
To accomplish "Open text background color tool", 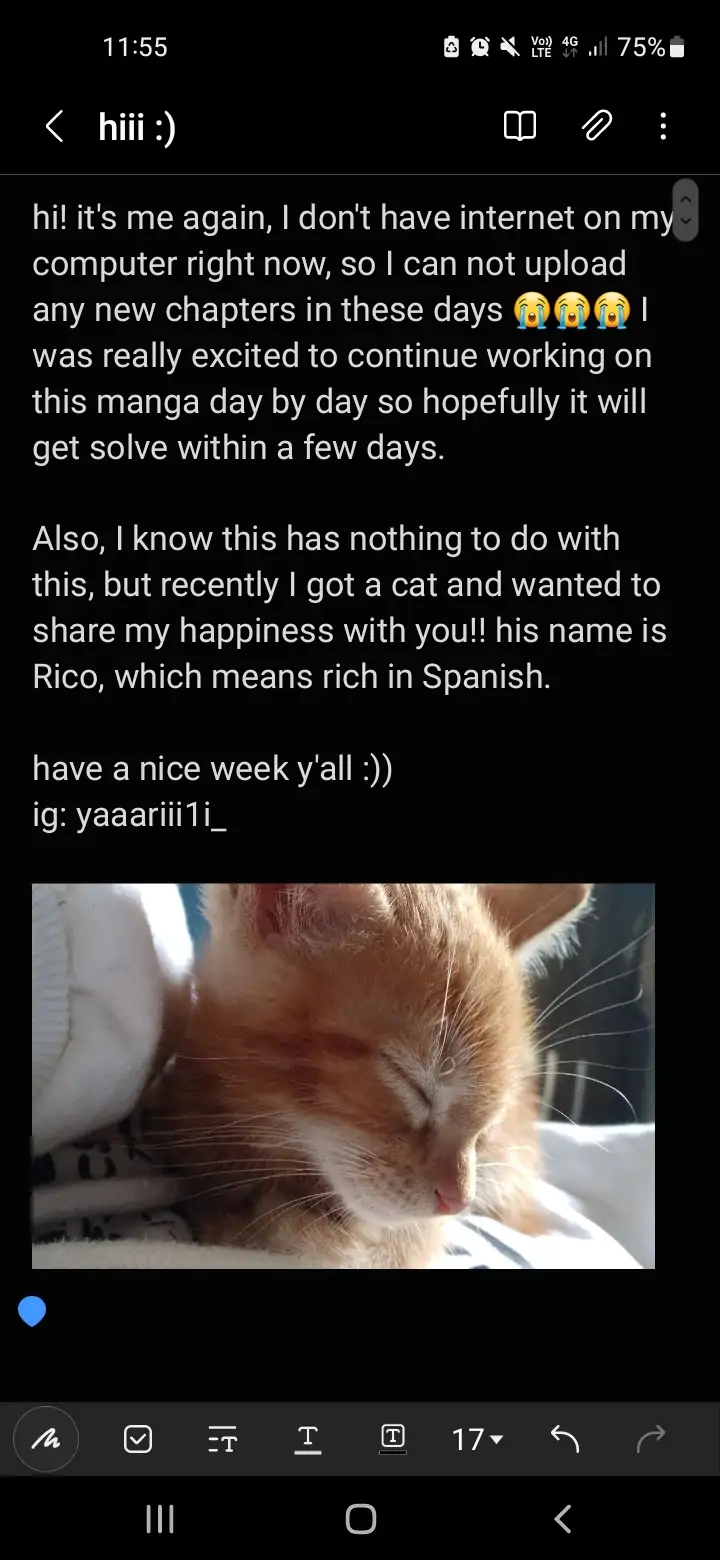I will 393,1439.
